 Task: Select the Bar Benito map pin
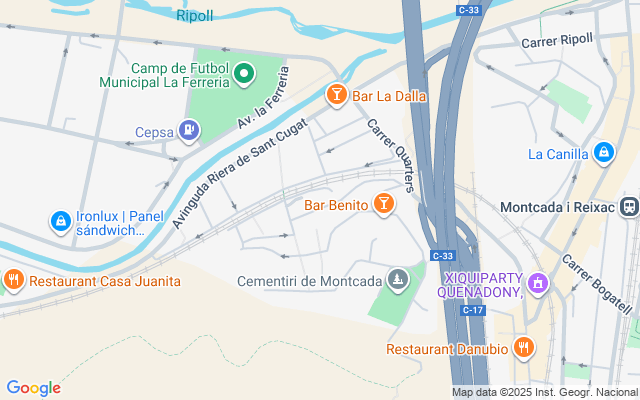coord(382,205)
